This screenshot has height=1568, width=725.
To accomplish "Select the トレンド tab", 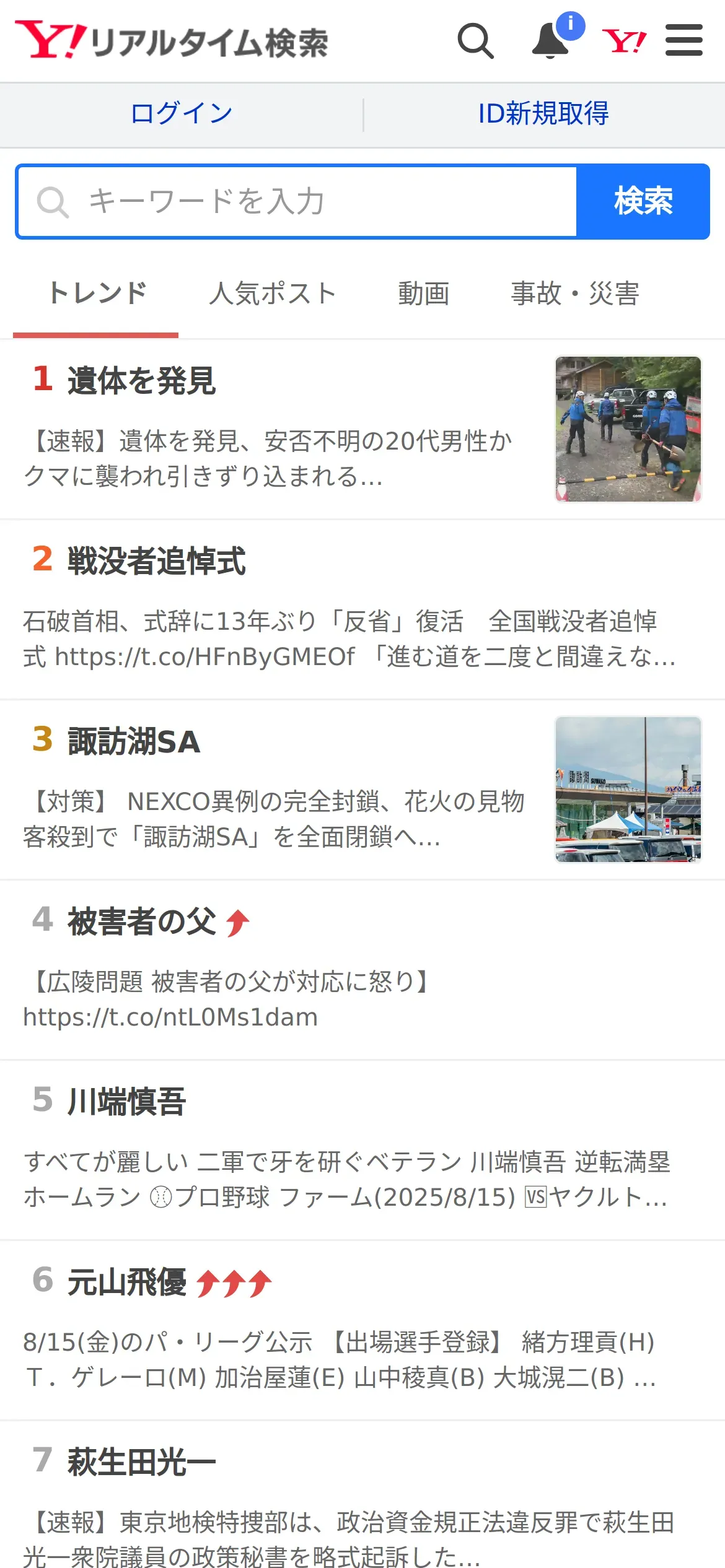I will 97,294.
